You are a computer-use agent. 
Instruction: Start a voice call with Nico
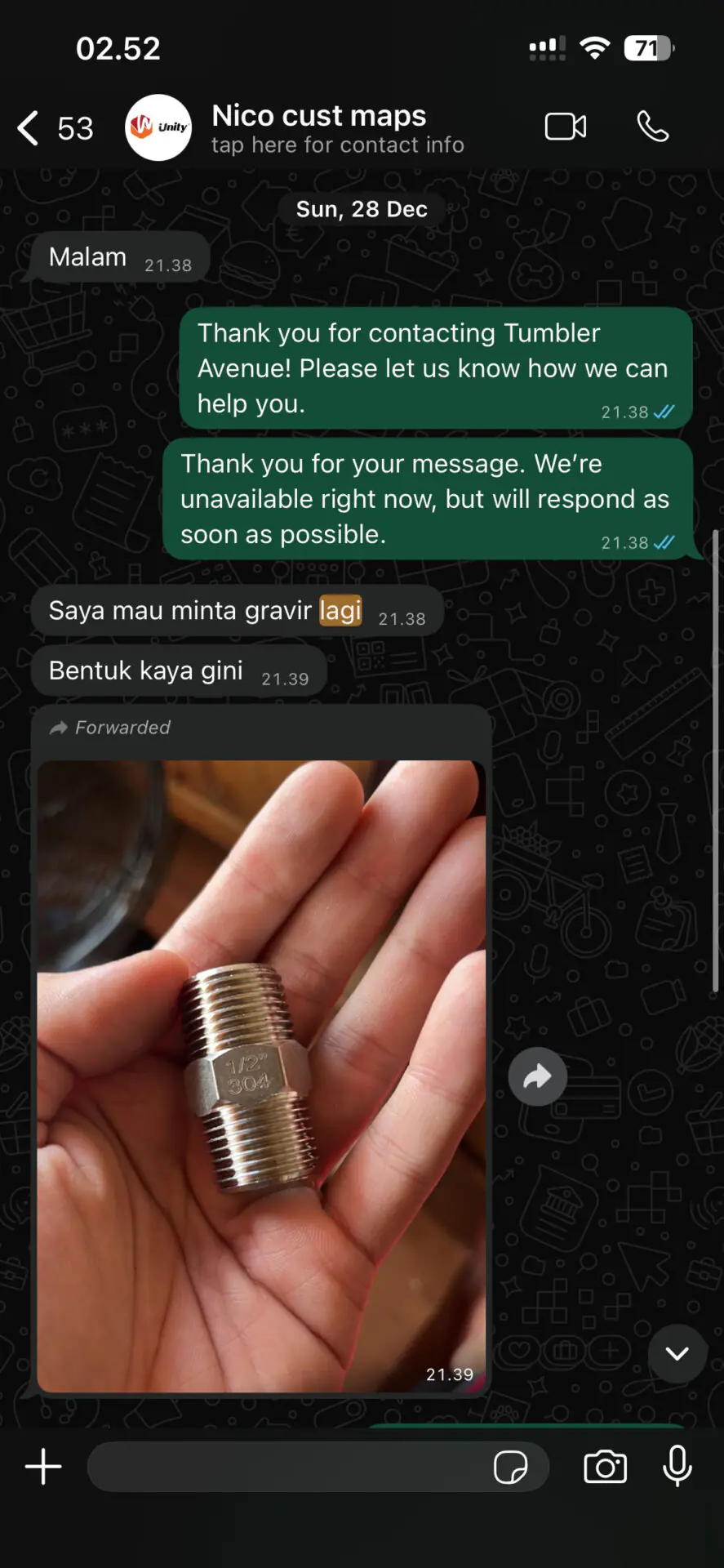point(652,127)
